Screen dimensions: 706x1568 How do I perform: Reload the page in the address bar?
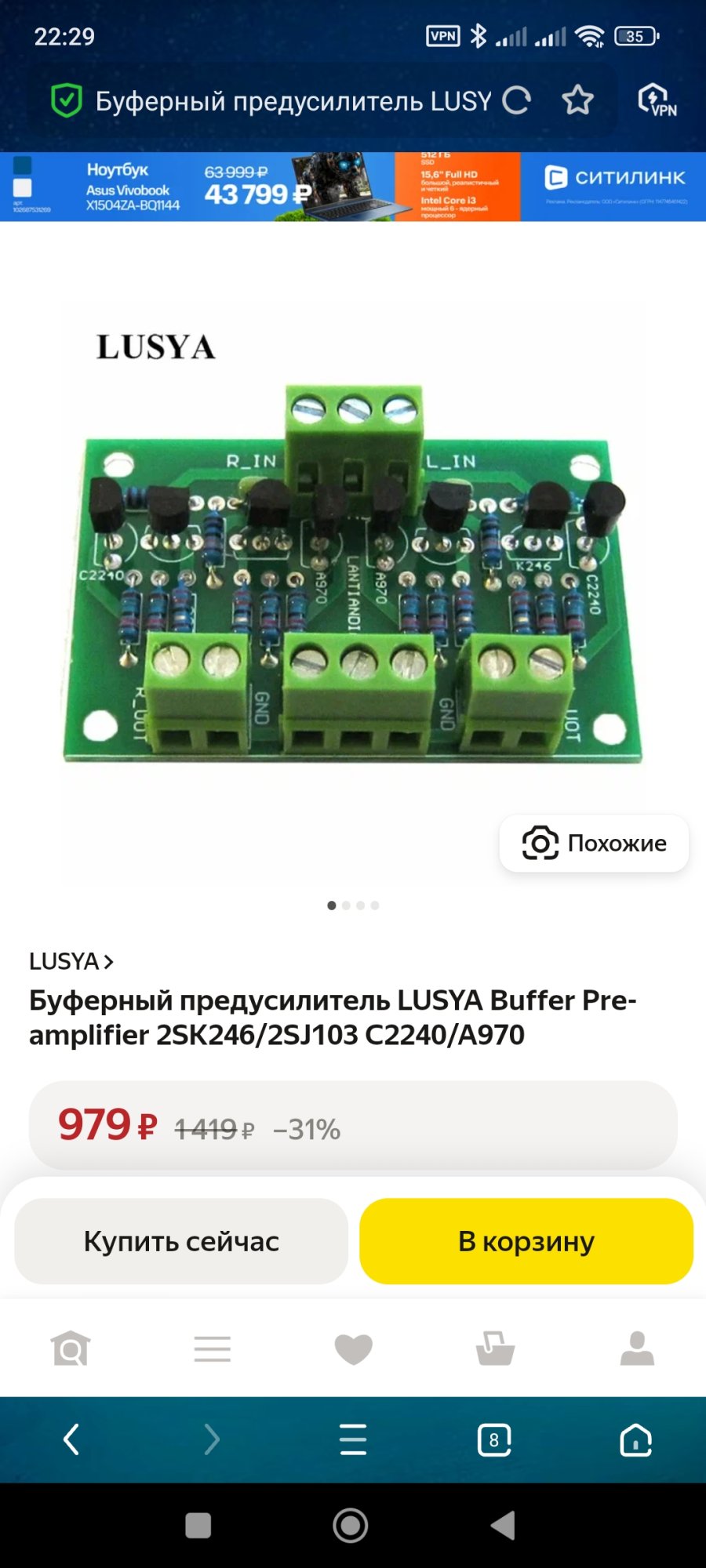pyautogui.click(x=516, y=100)
